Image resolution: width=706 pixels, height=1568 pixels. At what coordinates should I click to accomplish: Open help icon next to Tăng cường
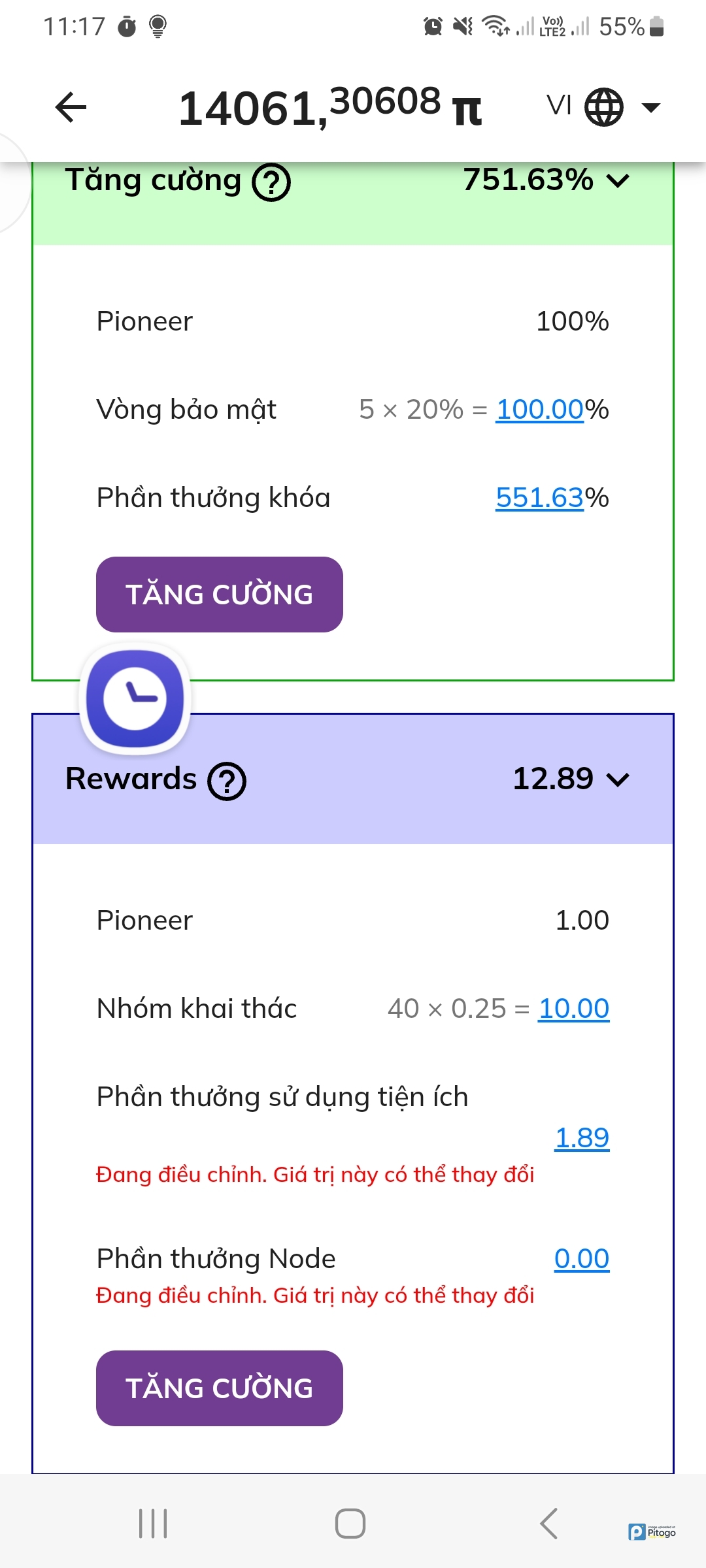tap(271, 182)
